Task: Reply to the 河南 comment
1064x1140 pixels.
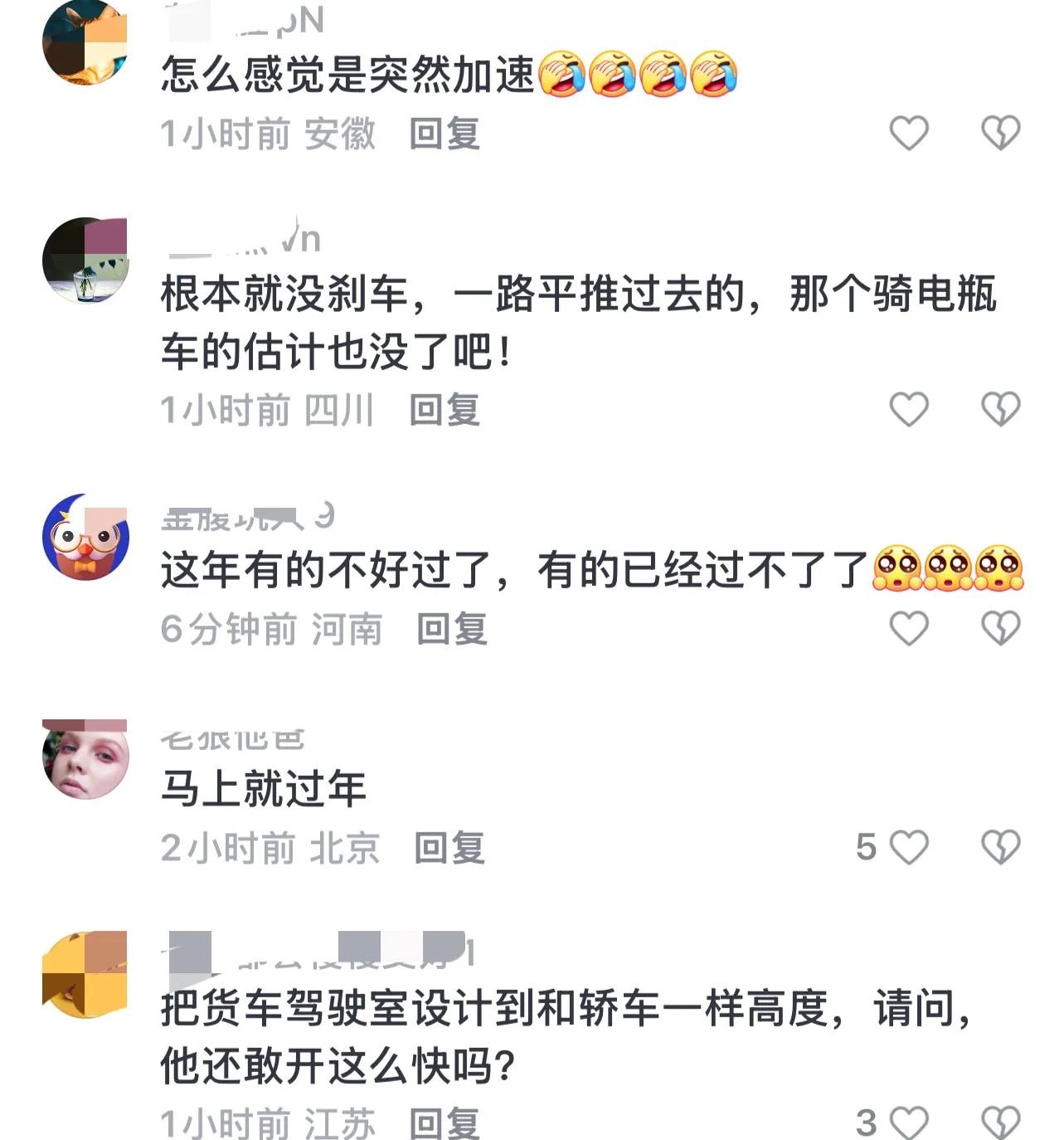Action: pyautogui.click(x=451, y=629)
